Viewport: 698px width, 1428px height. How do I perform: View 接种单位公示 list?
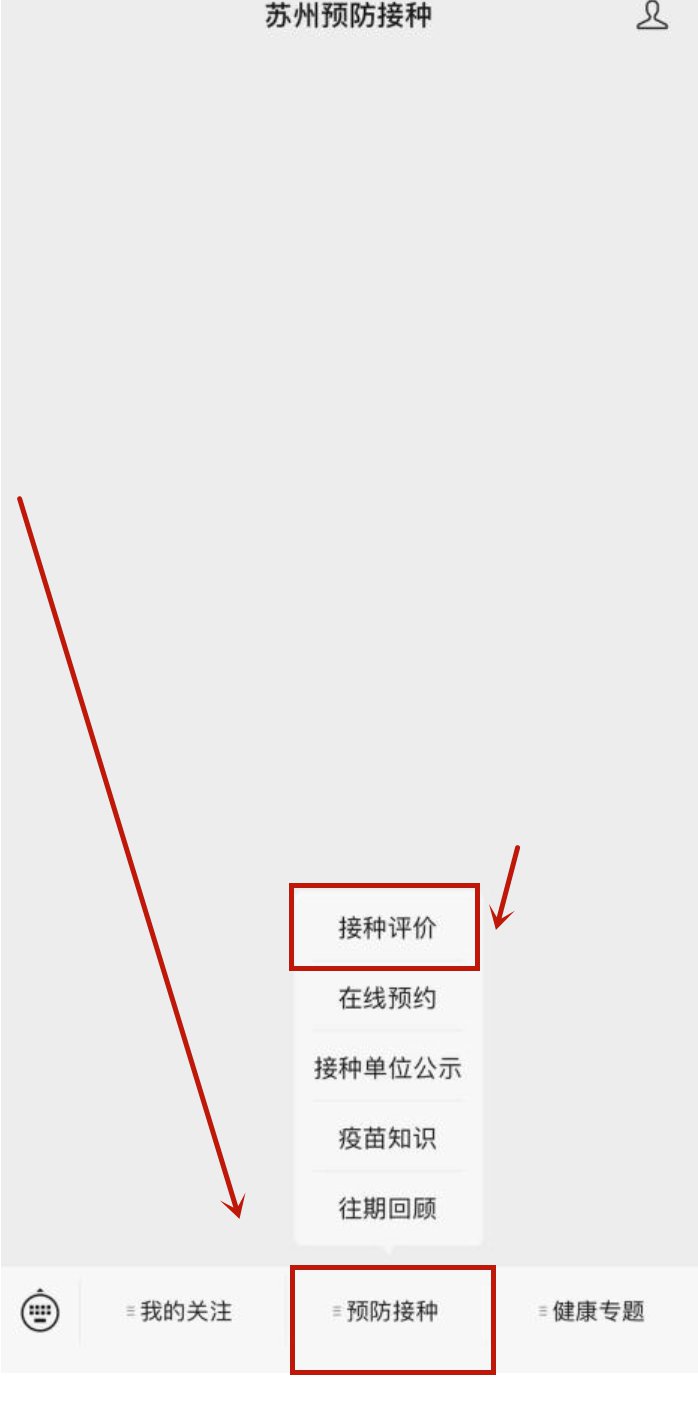[387, 1068]
